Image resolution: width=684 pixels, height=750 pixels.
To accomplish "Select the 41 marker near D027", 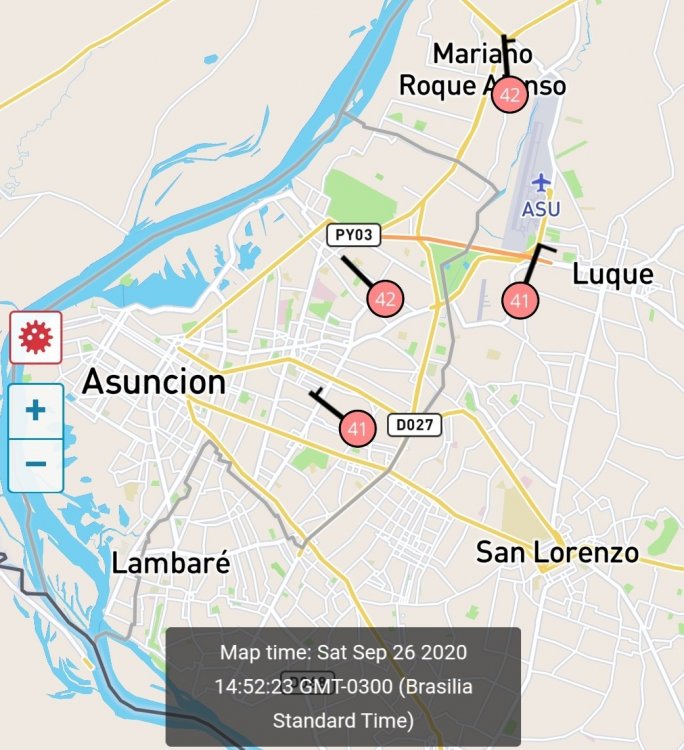I will [x=357, y=428].
